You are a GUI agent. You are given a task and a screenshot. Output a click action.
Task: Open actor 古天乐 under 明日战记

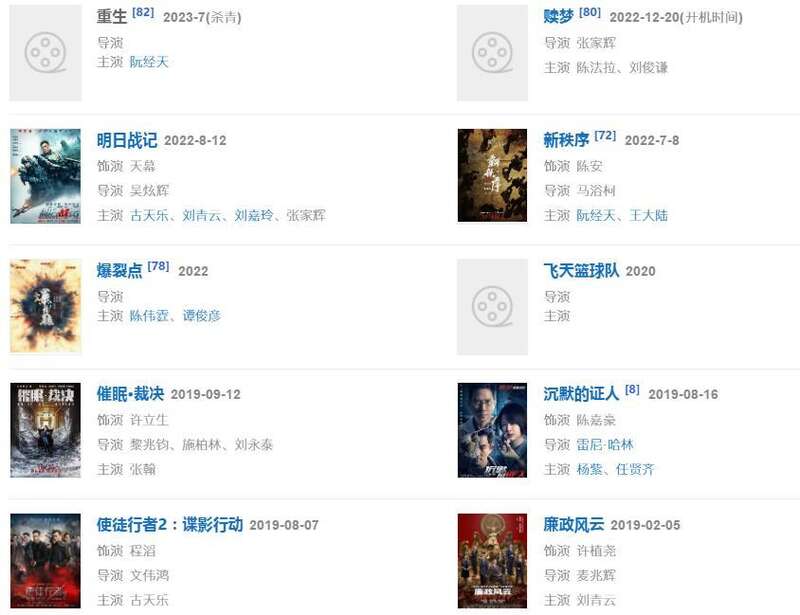149,215
